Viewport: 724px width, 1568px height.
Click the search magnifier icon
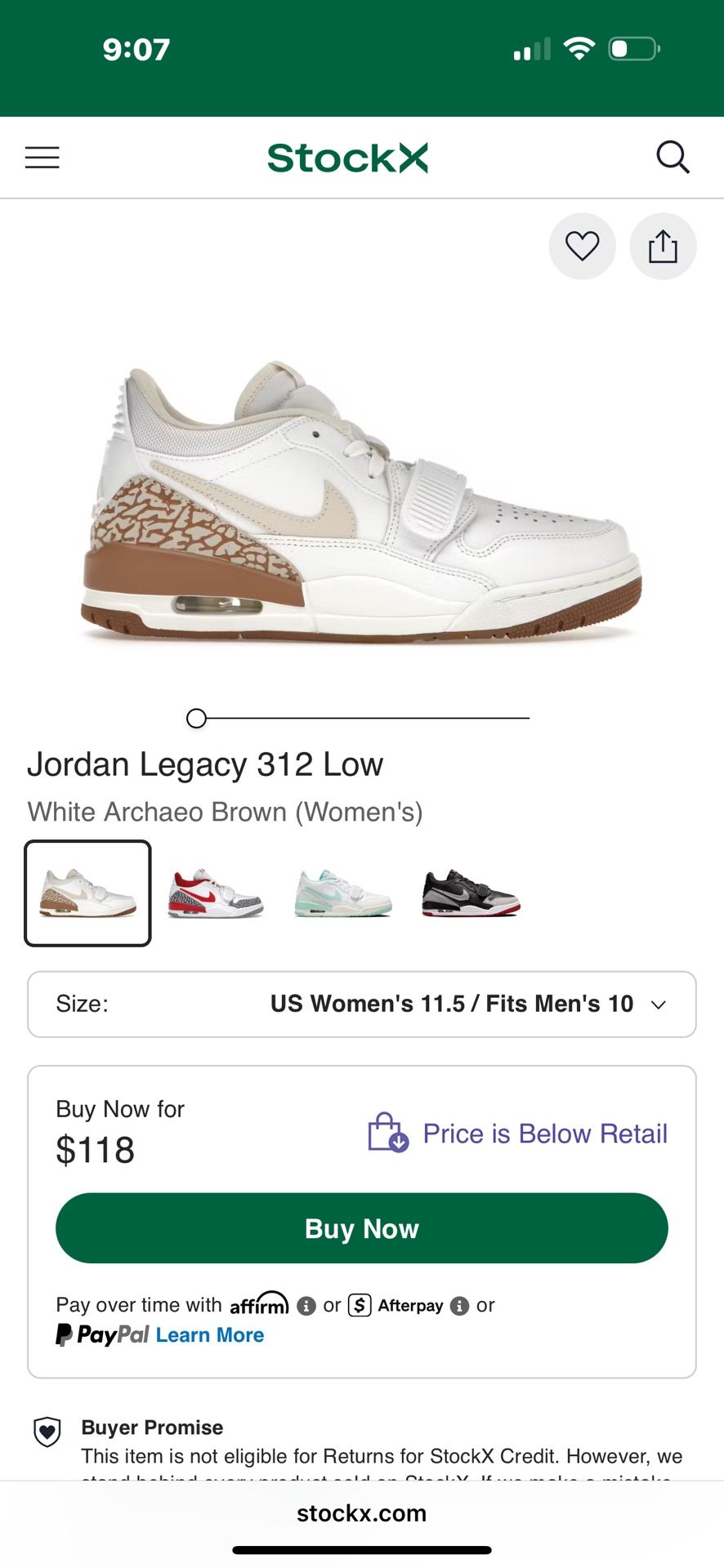click(x=673, y=157)
